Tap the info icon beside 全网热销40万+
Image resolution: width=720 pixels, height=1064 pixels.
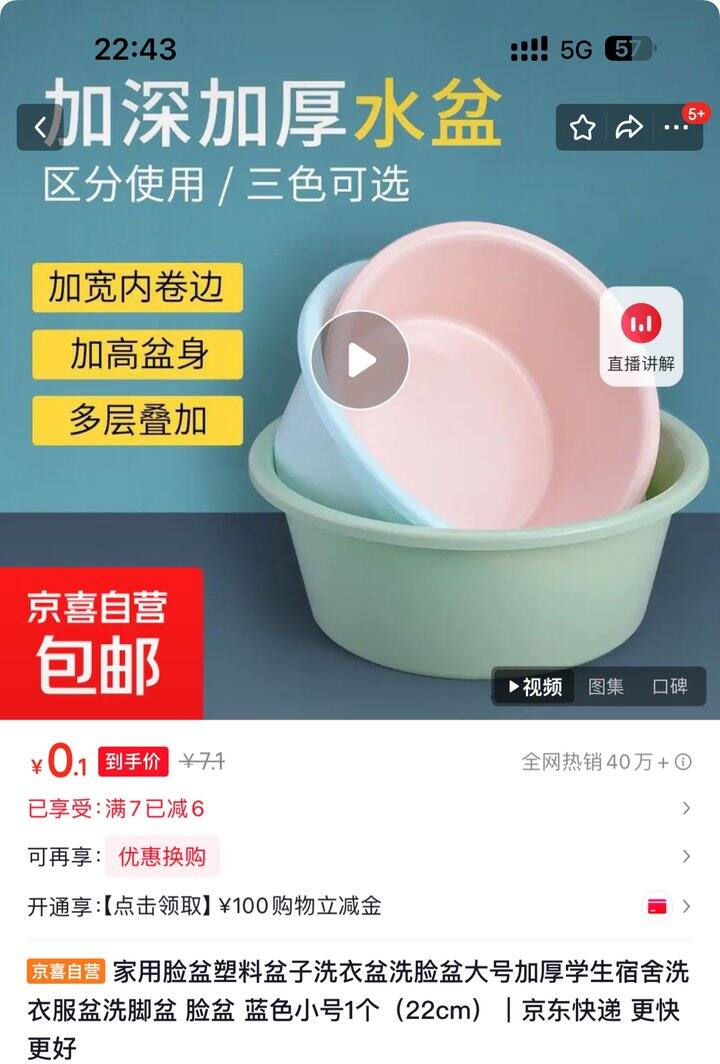coord(681,762)
